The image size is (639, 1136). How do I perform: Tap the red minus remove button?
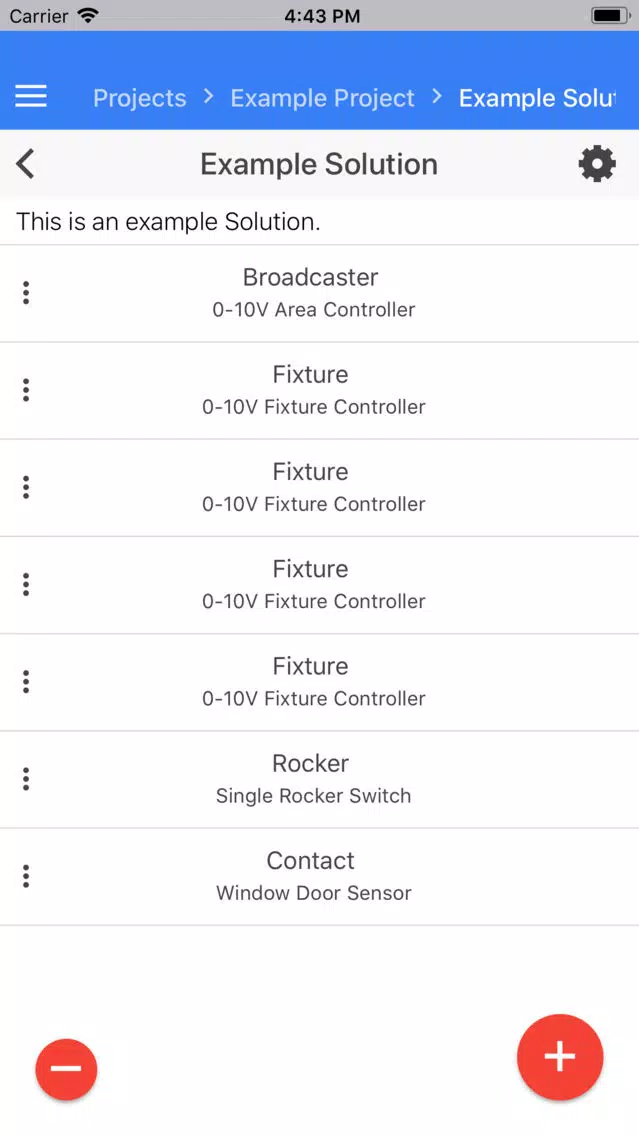coord(66,1069)
